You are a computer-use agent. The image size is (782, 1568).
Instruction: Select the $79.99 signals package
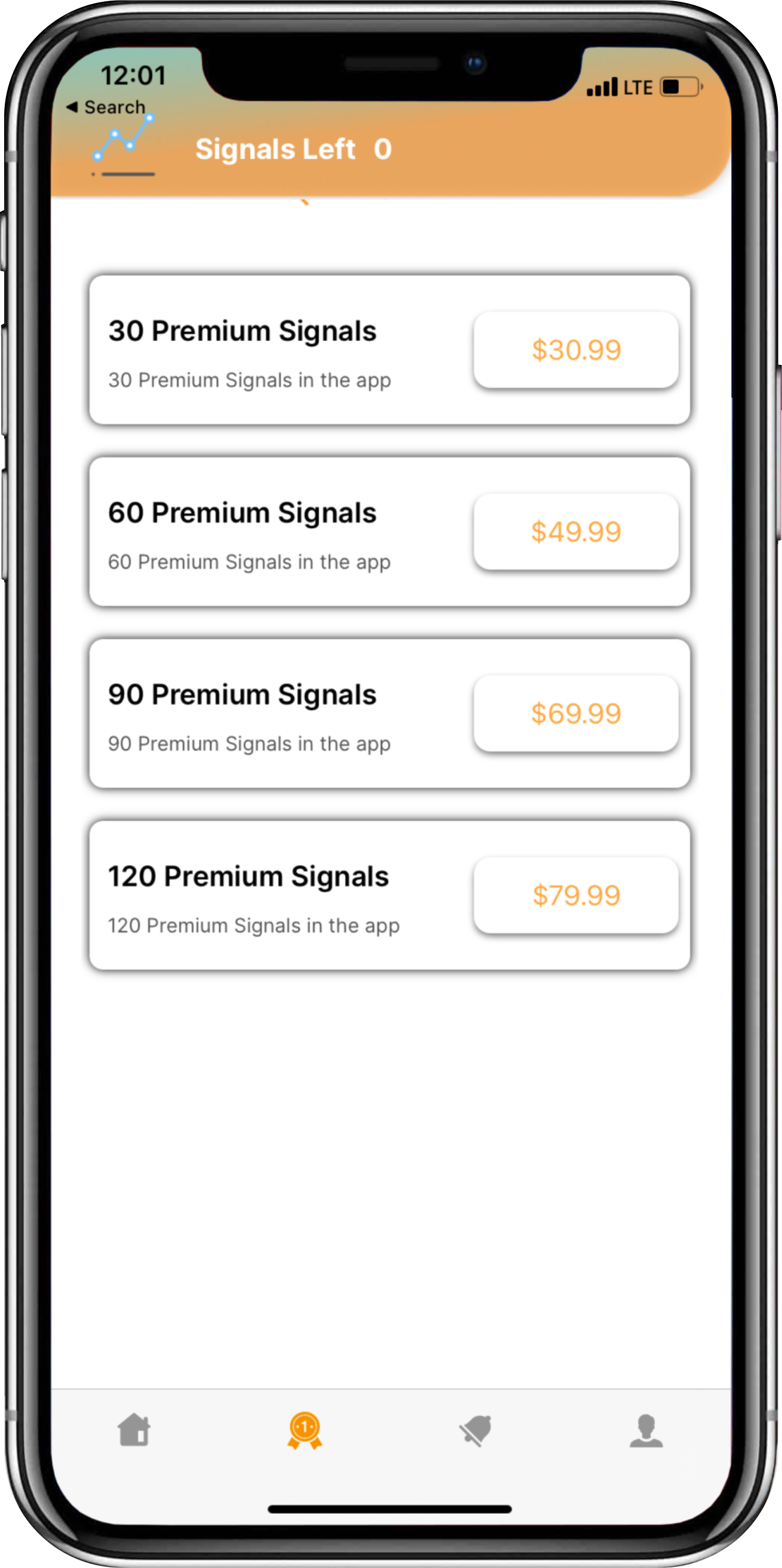[575, 895]
